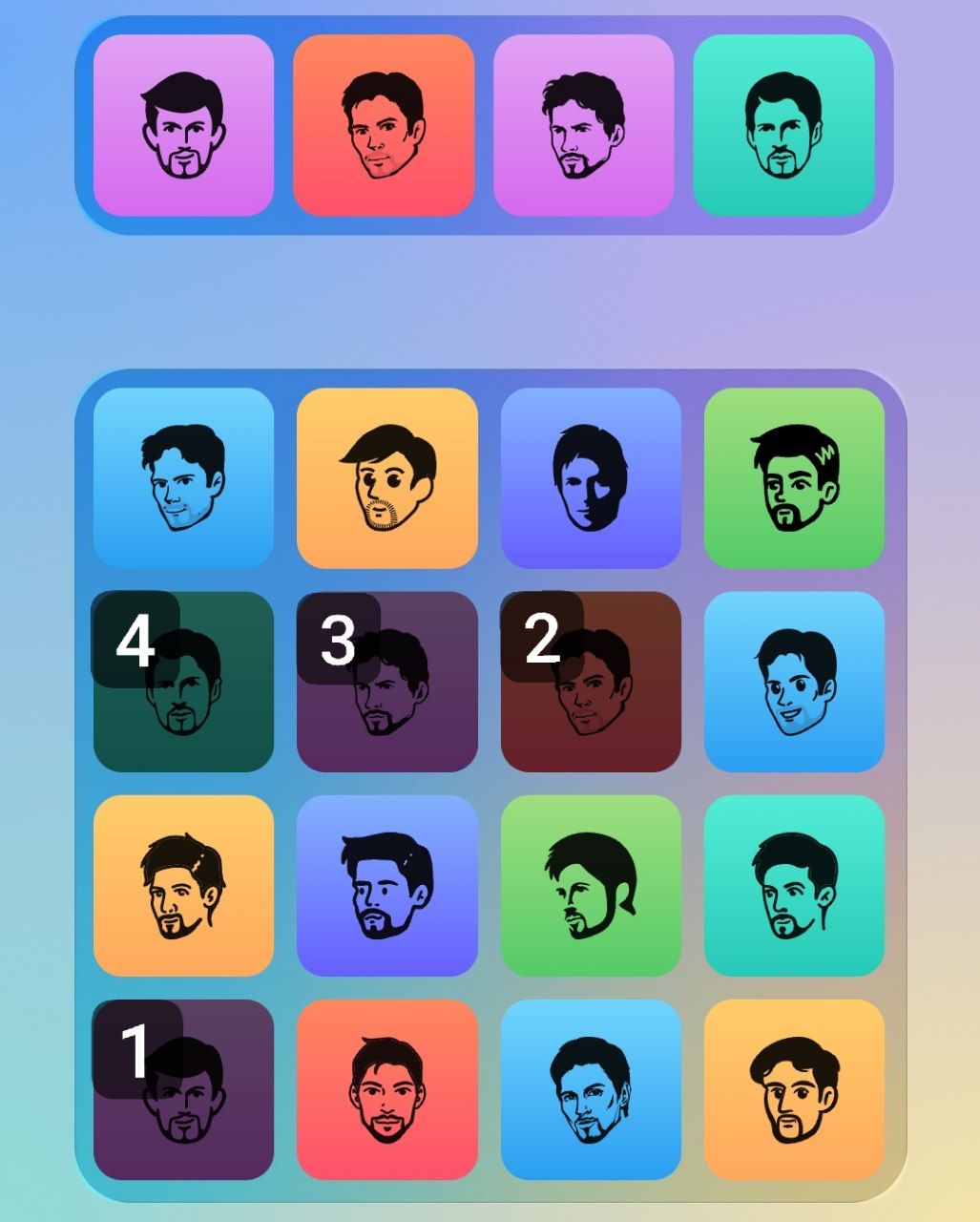Select the grinning open-mouth face on the blue tile
Screen dimensions: 980x1222
[794, 682]
